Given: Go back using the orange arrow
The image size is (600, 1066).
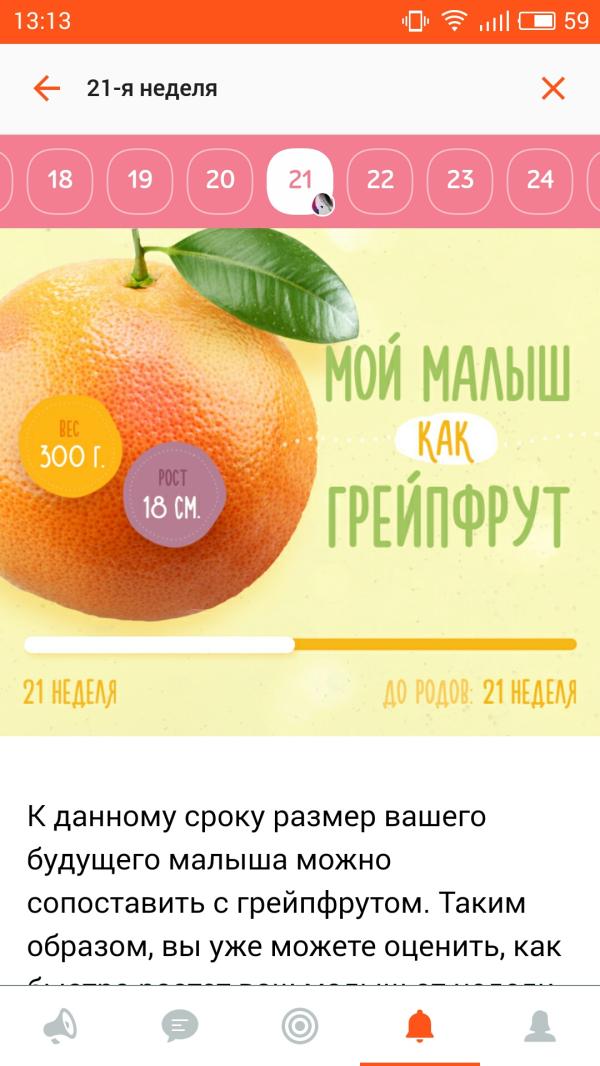Looking at the screenshot, I should coord(46,88).
